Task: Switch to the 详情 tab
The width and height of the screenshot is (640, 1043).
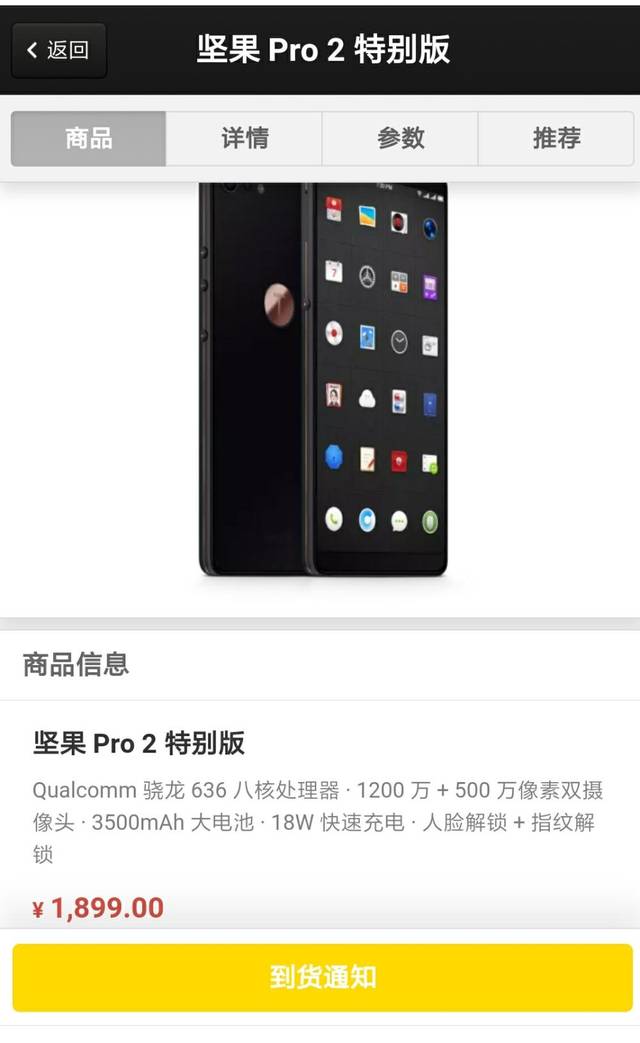Action: pyautogui.click(x=244, y=139)
